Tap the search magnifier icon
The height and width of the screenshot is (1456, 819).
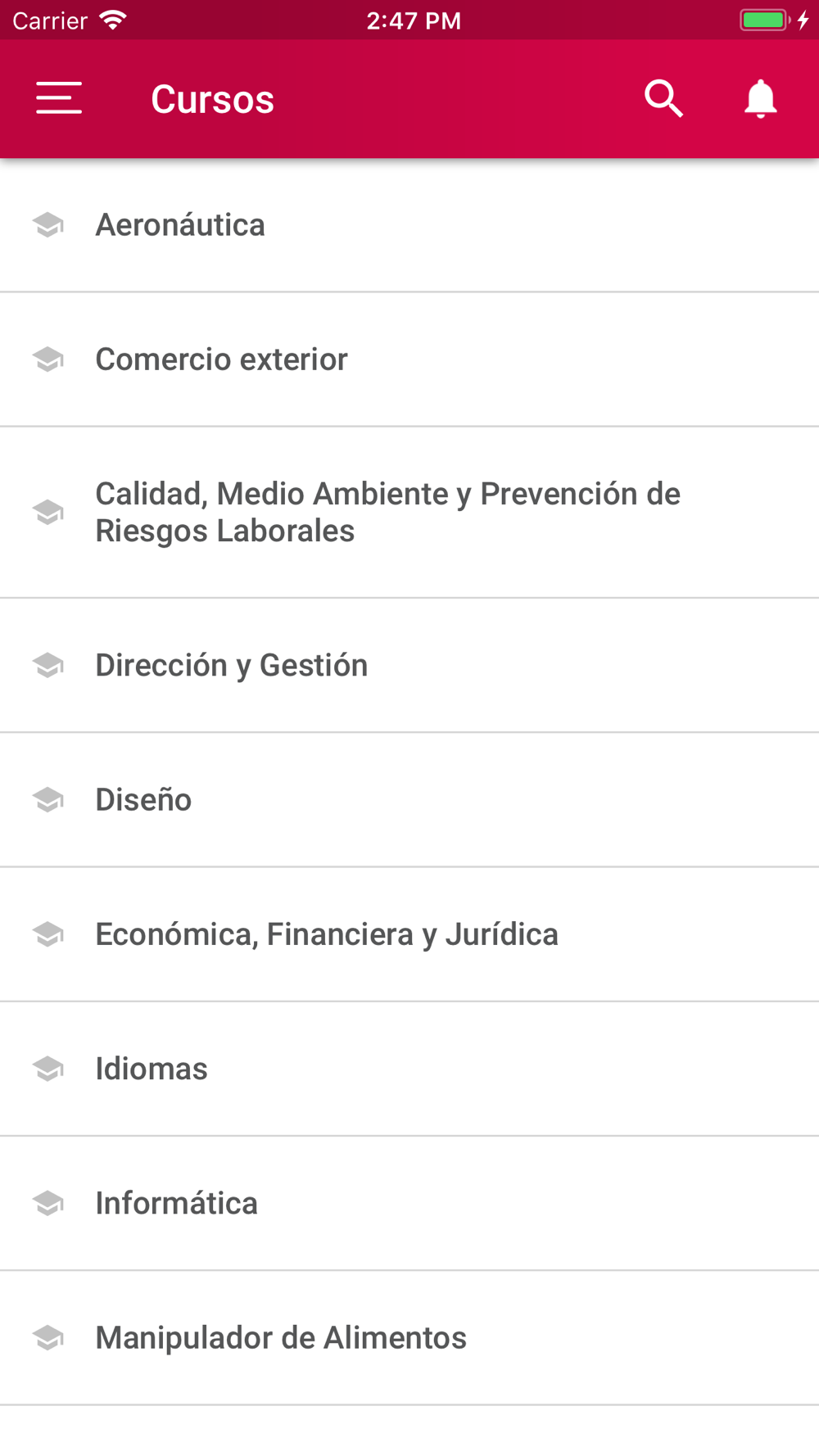point(663,99)
